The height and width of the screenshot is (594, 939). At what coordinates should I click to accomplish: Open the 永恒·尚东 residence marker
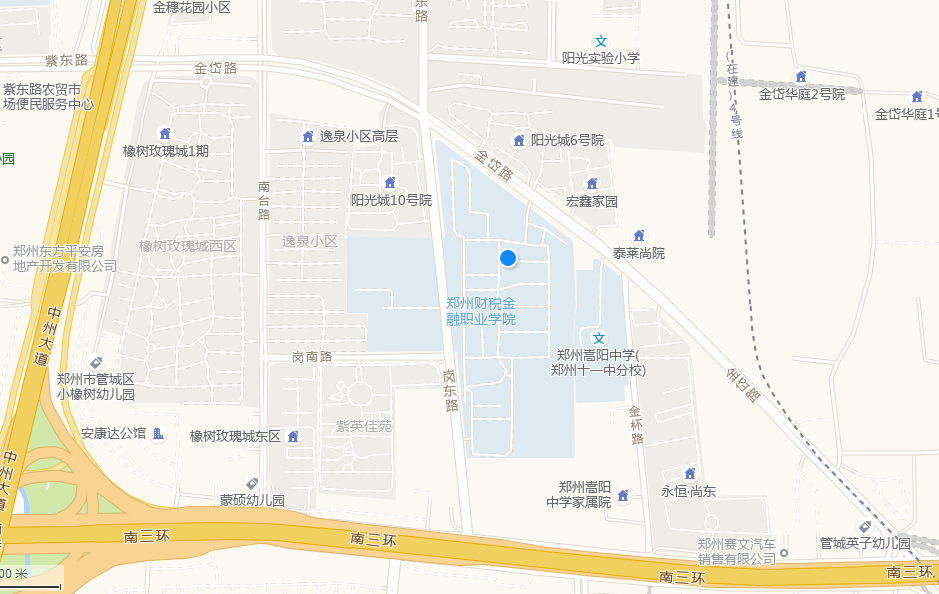coord(689,473)
